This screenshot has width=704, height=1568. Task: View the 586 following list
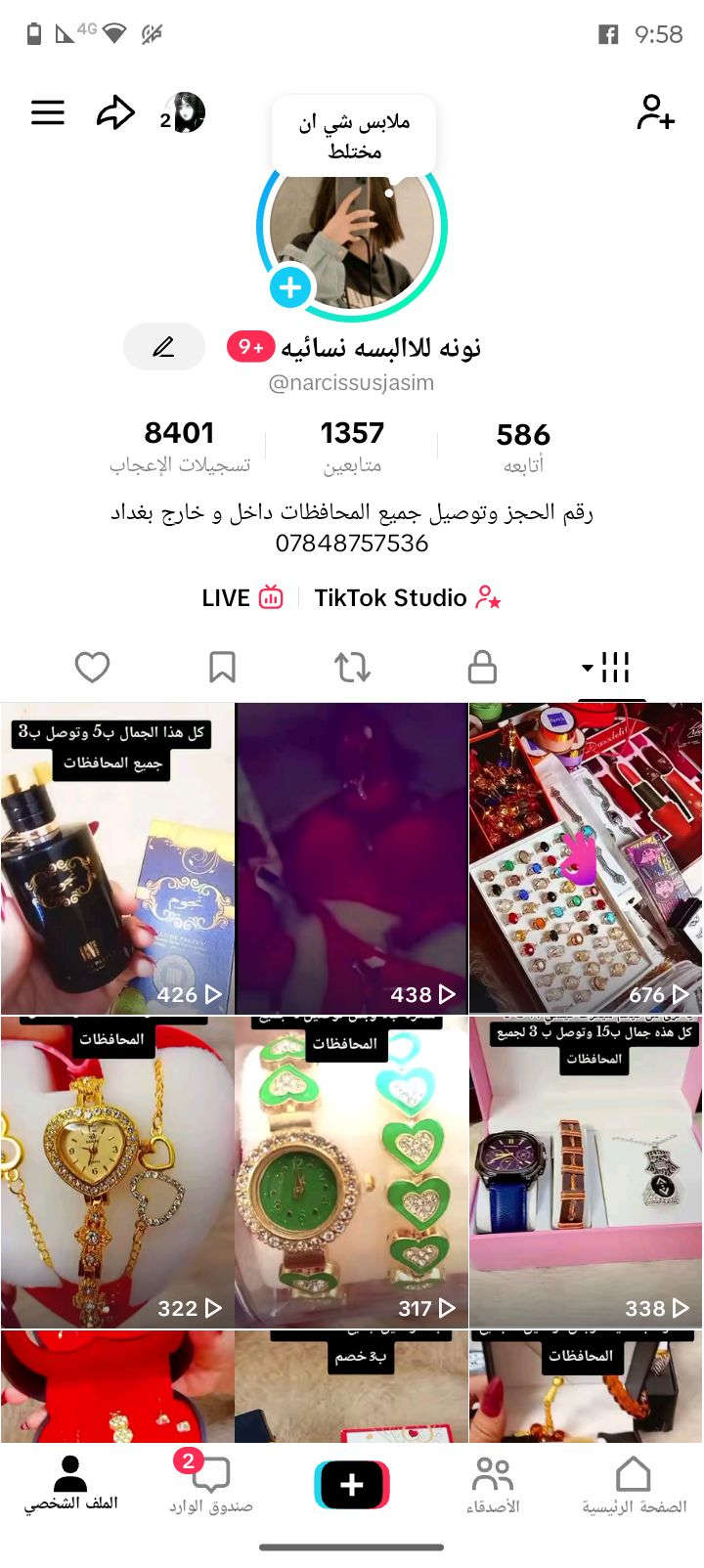(x=523, y=446)
